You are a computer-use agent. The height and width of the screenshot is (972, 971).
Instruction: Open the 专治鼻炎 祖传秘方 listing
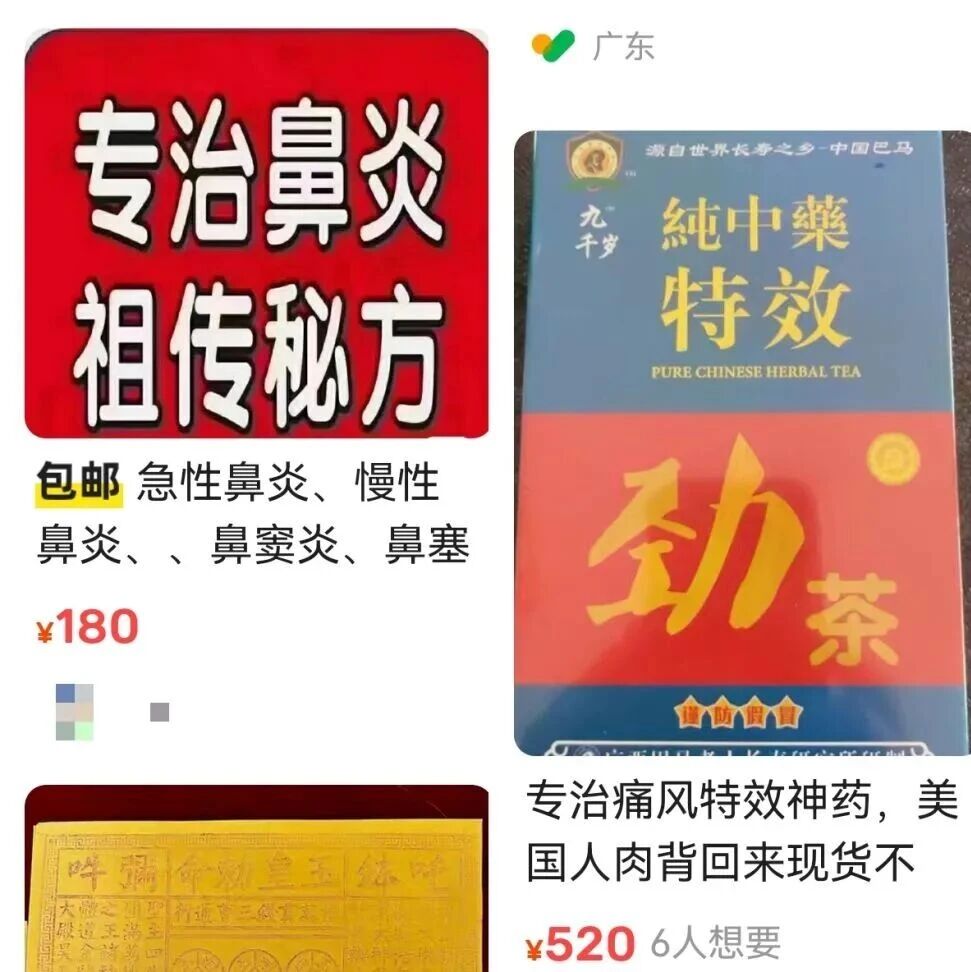[256, 235]
